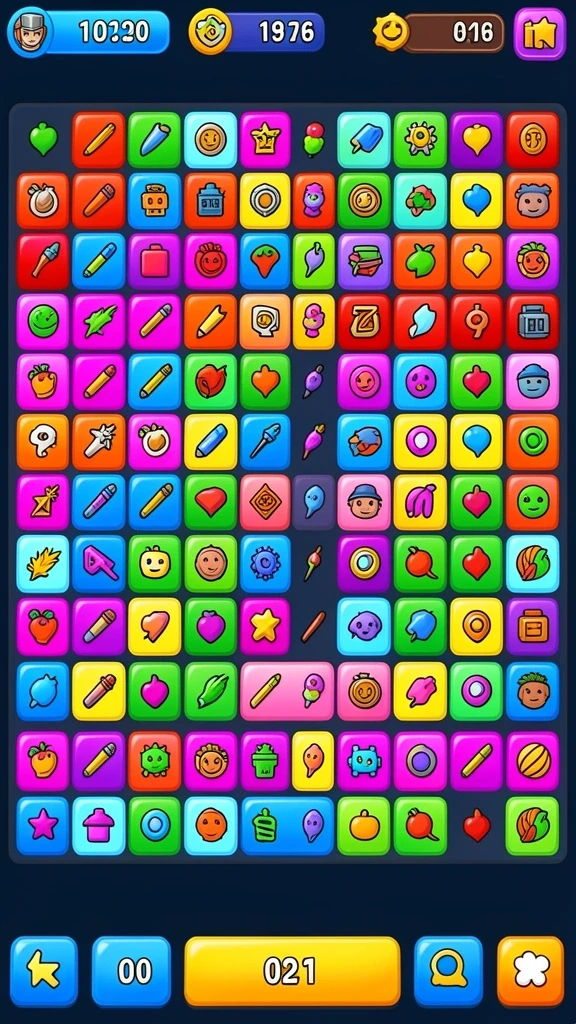Viewport: 576px width, 1024px height.
Task: Open the purple button in the top-right corner
Action: pyautogui.click(x=539, y=34)
